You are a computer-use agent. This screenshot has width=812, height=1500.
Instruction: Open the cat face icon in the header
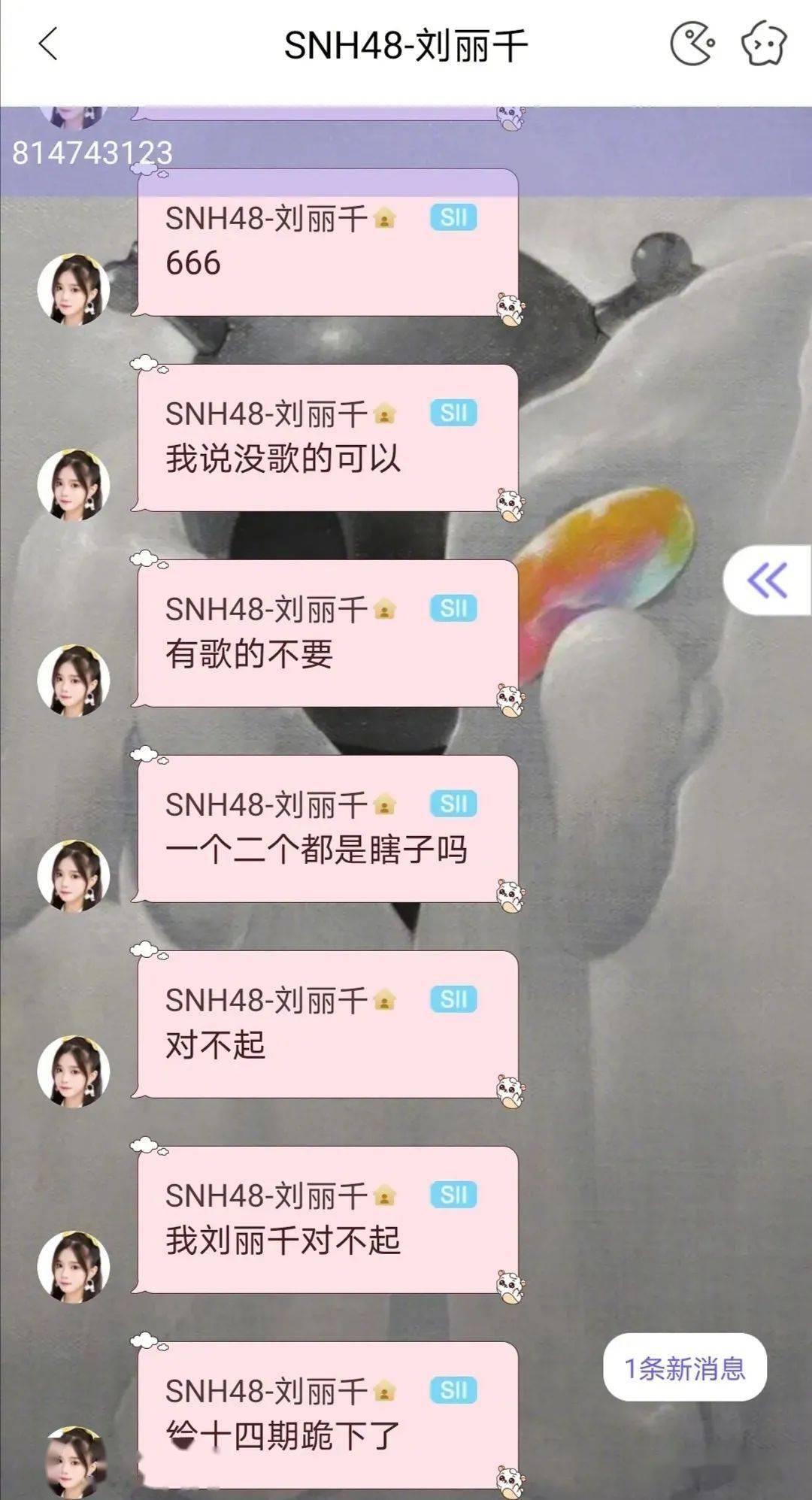pos(764,44)
